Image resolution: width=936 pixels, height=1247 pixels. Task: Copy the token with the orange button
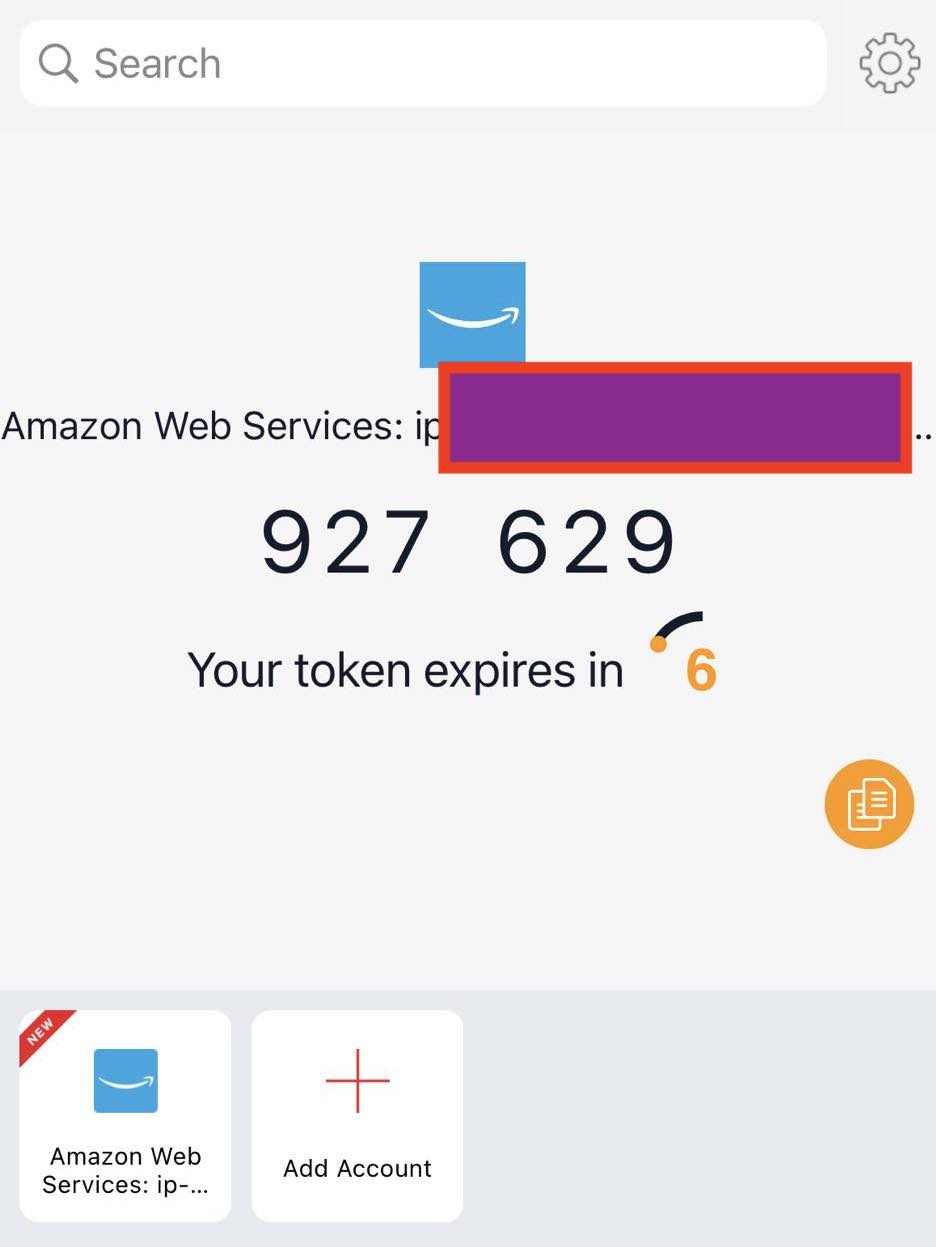869,804
